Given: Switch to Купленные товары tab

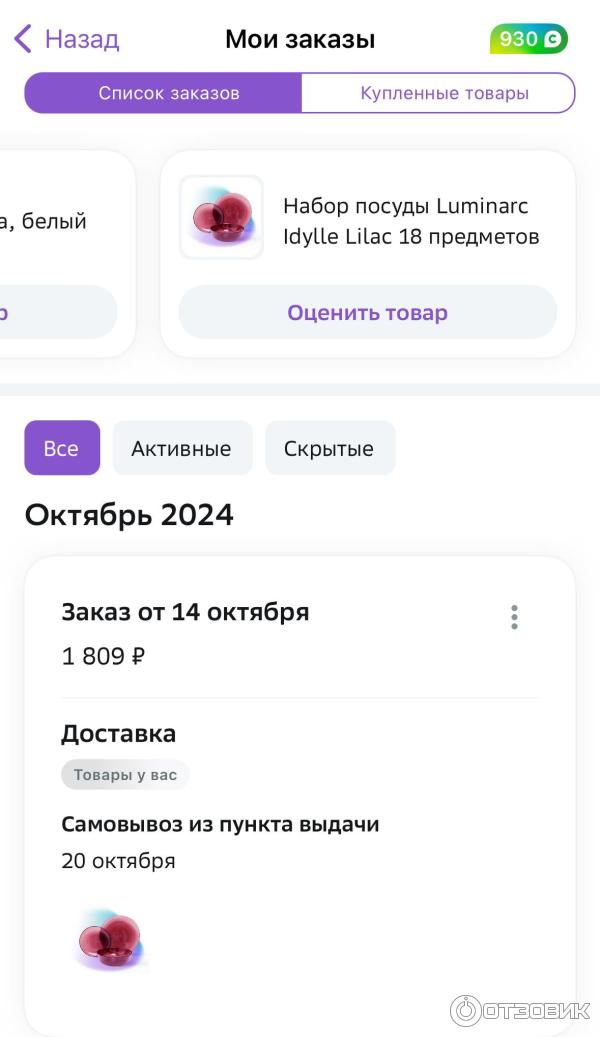Looking at the screenshot, I should [x=438, y=93].
